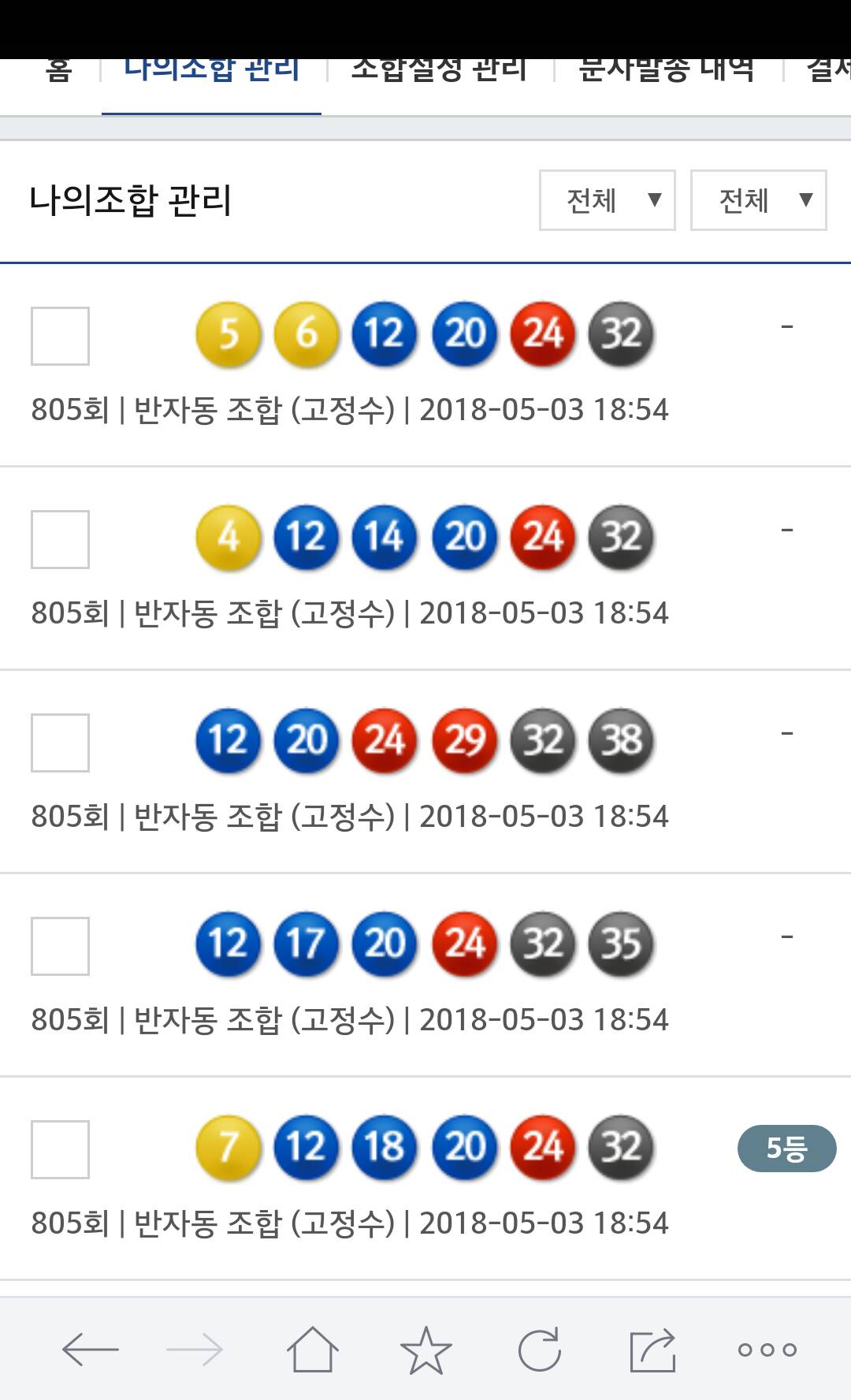Screen dimensions: 851x1400
Task: Select the checkbox for combination 5, 6, 12, 20, 24, 32
Action: [60, 336]
